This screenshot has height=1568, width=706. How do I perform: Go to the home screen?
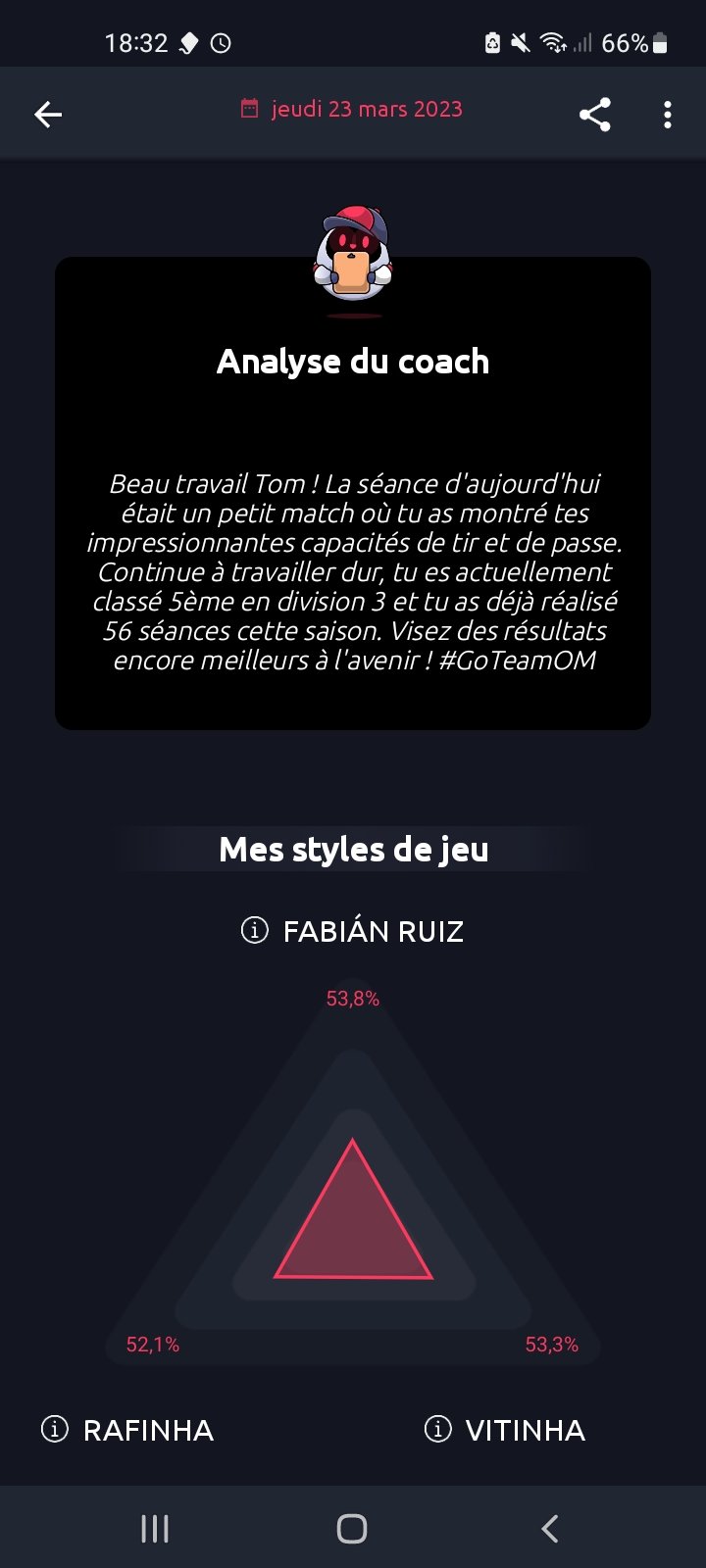[x=352, y=1528]
